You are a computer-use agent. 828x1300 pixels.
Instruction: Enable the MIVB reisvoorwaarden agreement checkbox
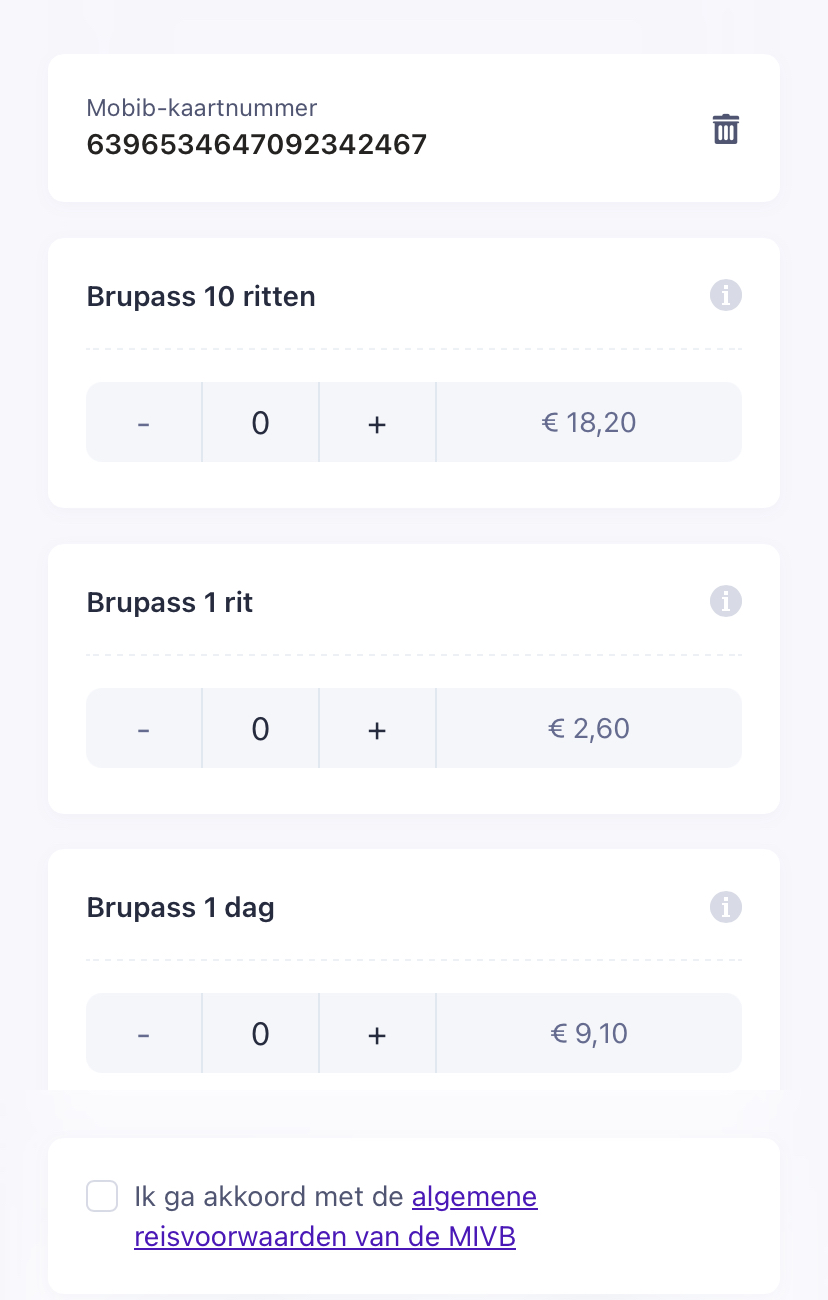102,1196
